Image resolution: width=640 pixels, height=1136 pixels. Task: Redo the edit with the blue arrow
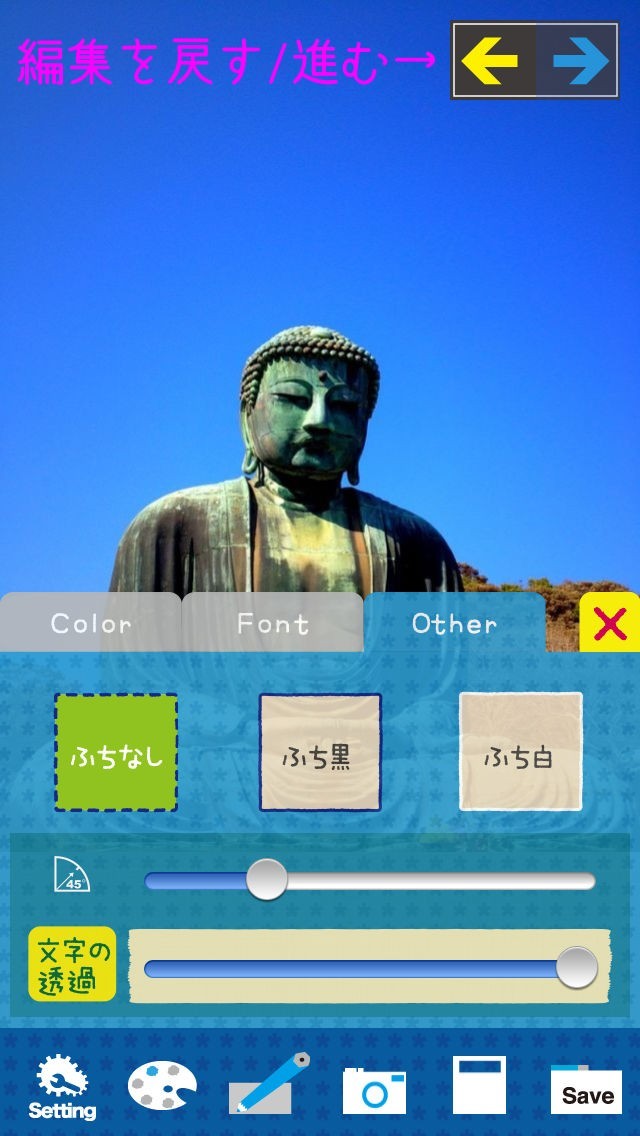click(x=577, y=61)
